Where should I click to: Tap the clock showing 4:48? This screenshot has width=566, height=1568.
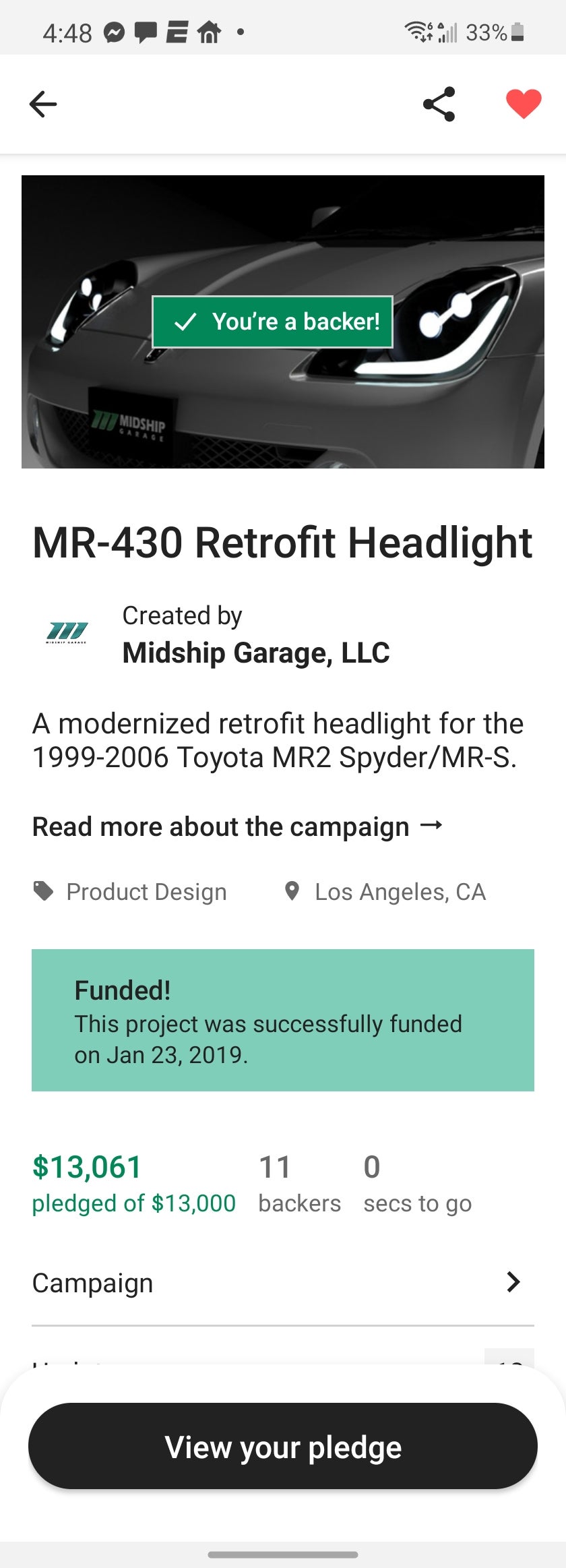[67, 30]
